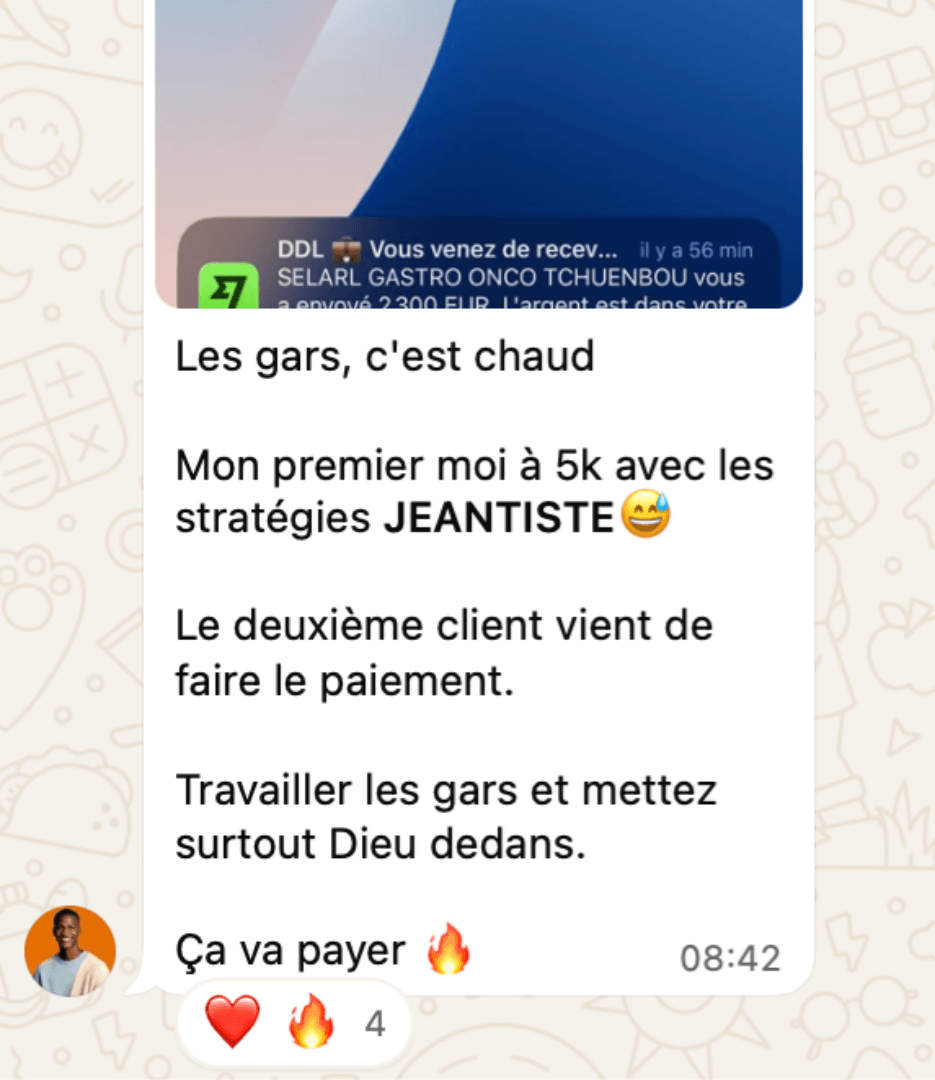This screenshot has width=935, height=1080.
Task: Open the image attached to the message
Action: point(478,150)
